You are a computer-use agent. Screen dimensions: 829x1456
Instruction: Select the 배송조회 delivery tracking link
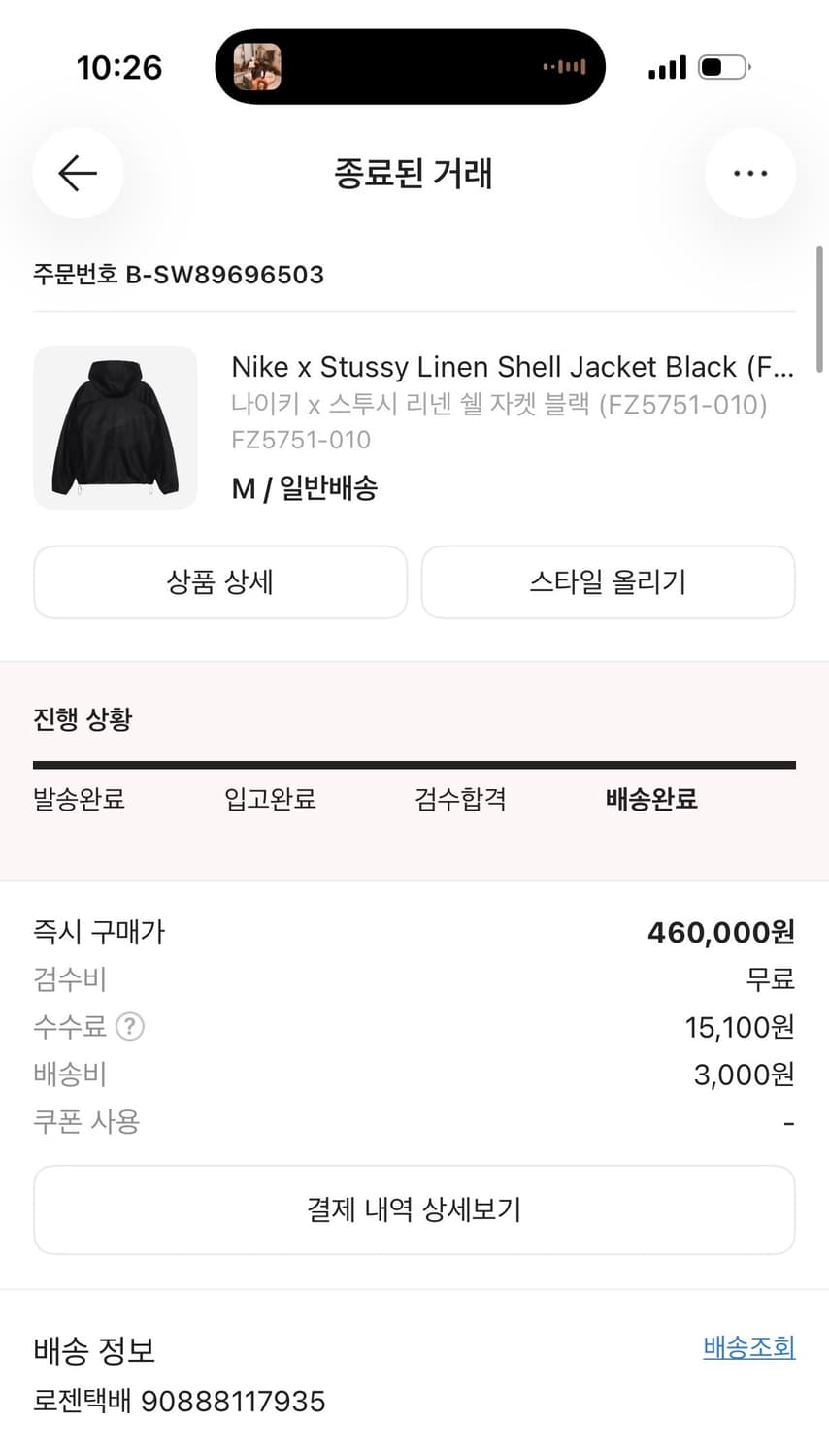point(748,1347)
